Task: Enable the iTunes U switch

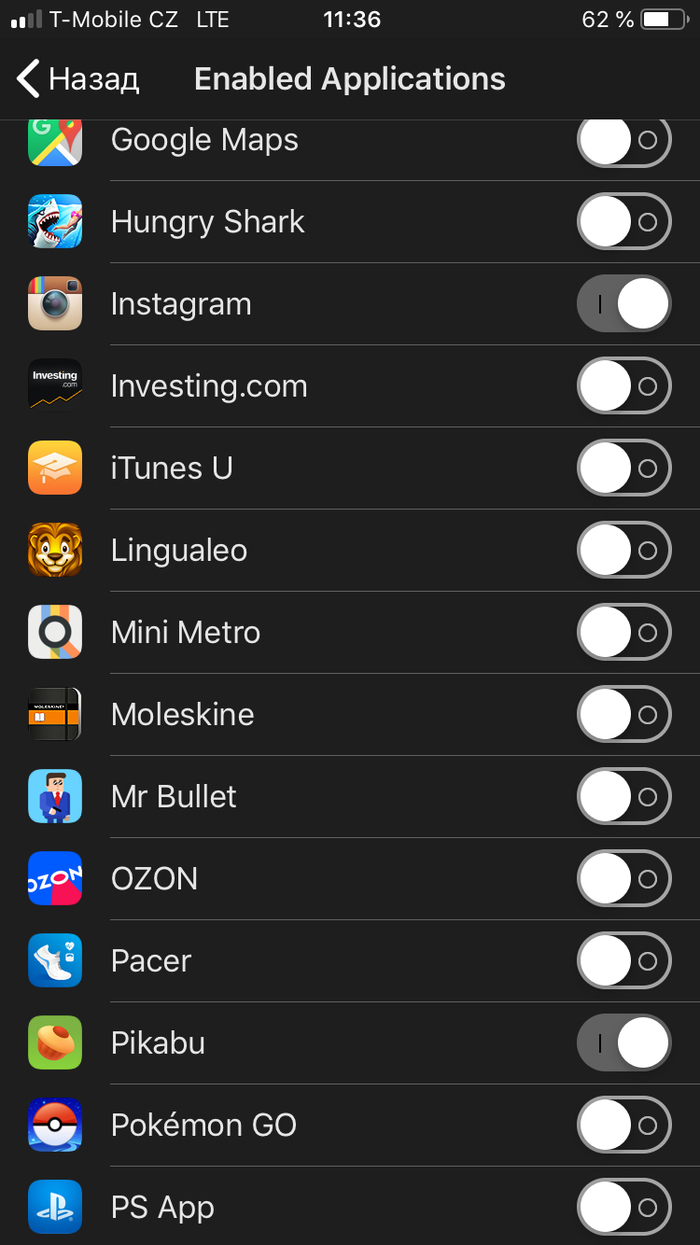Action: (x=623, y=468)
